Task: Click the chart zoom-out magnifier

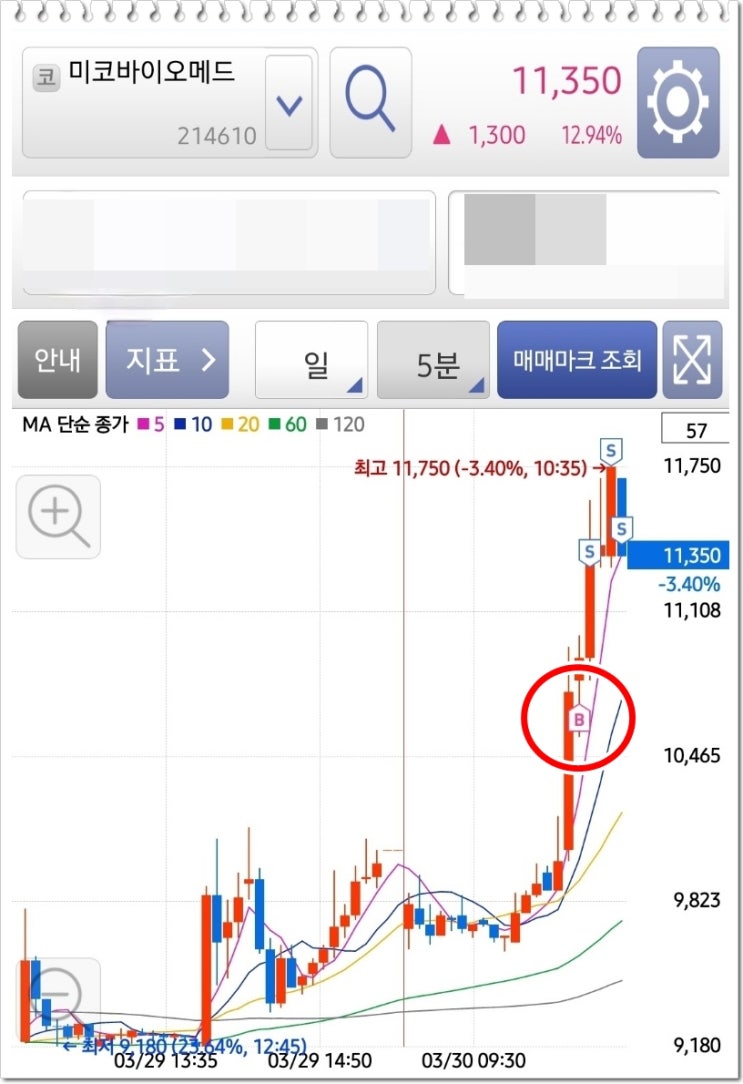Action: 57,993
